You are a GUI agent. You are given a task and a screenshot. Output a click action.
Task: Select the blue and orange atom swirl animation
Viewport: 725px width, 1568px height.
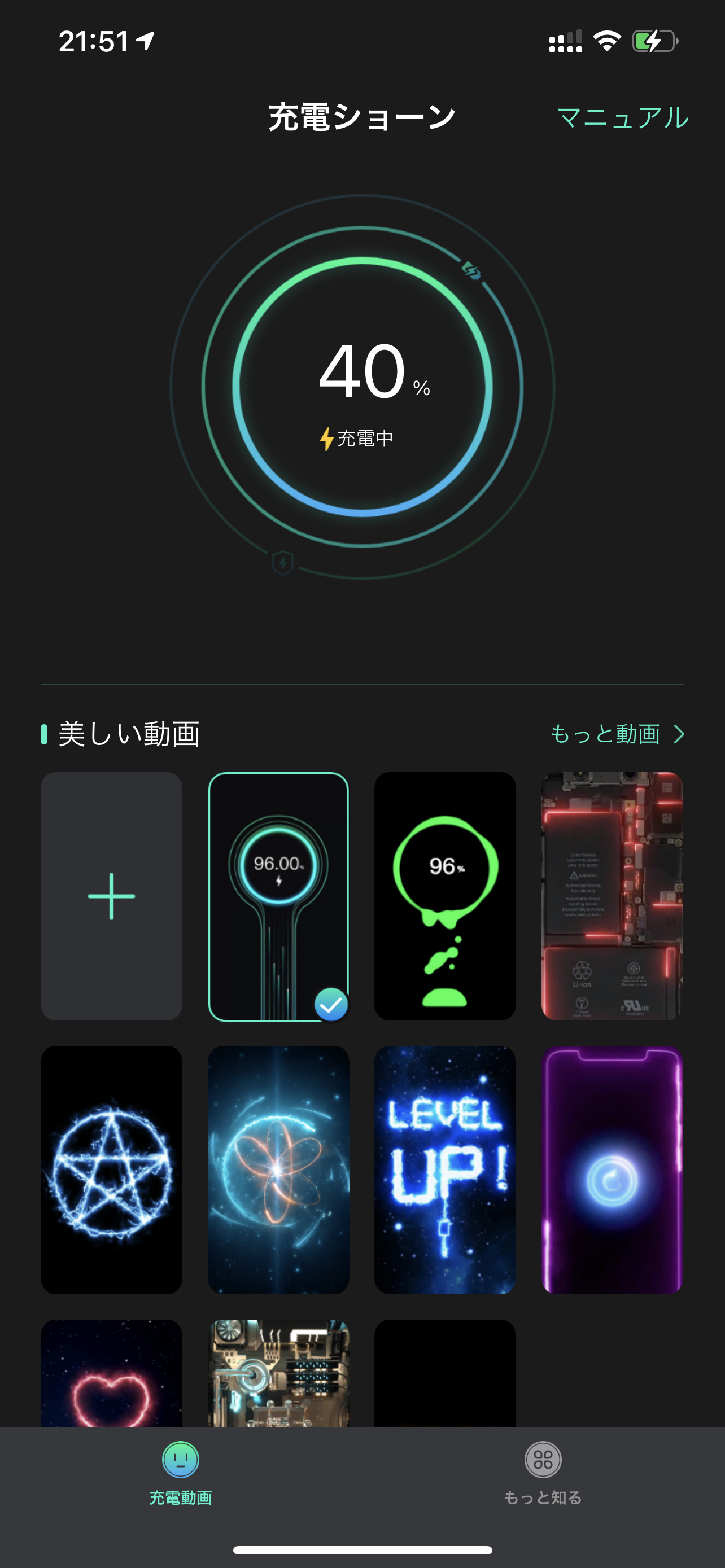click(x=278, y=1170)
